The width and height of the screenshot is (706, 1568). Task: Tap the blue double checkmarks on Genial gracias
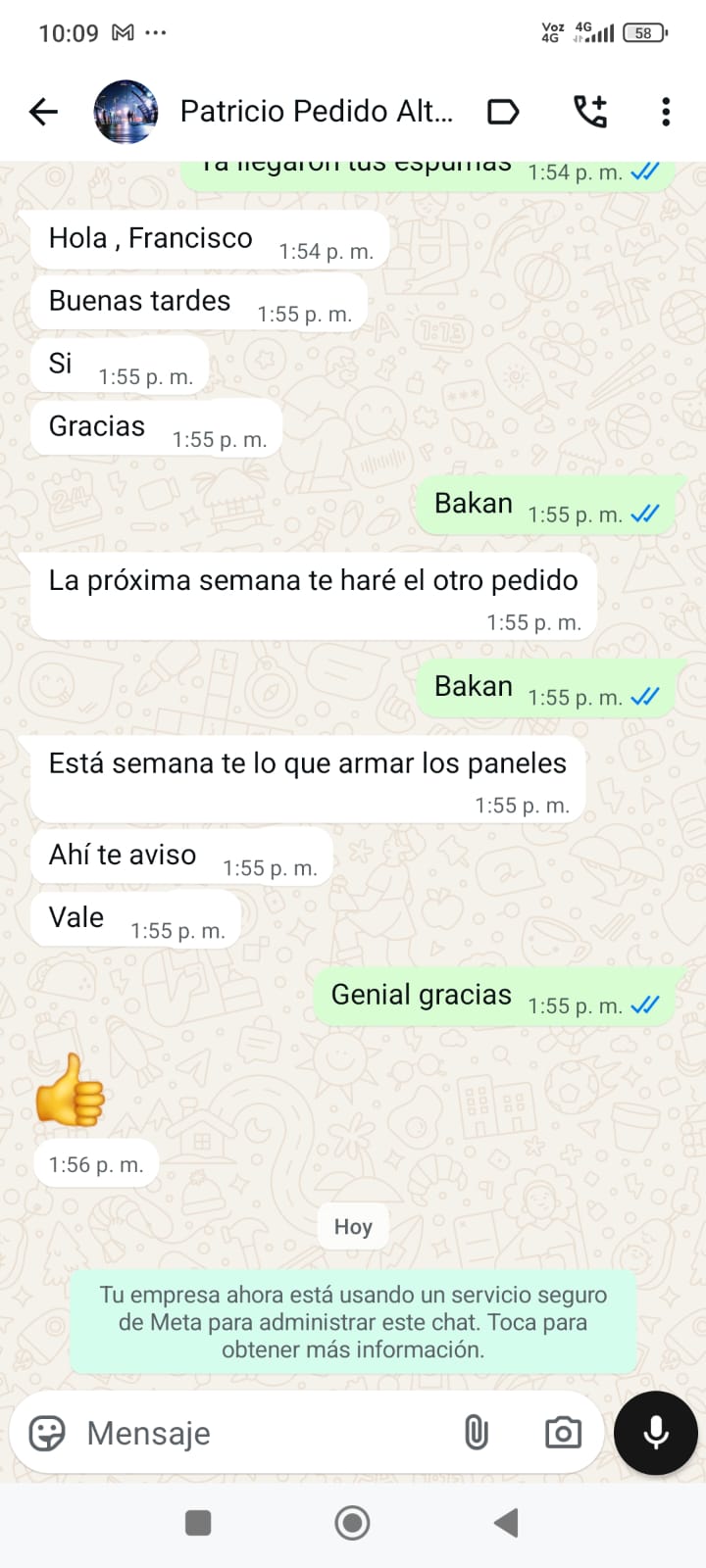pyautogui.click(x=644, y=1004)
